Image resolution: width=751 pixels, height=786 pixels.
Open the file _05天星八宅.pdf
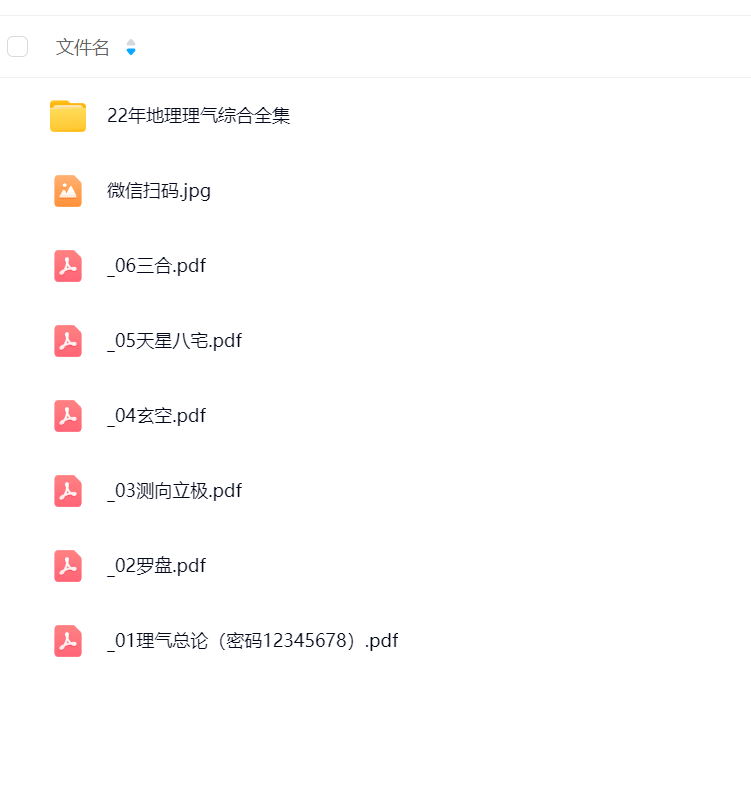coord(174,341)
